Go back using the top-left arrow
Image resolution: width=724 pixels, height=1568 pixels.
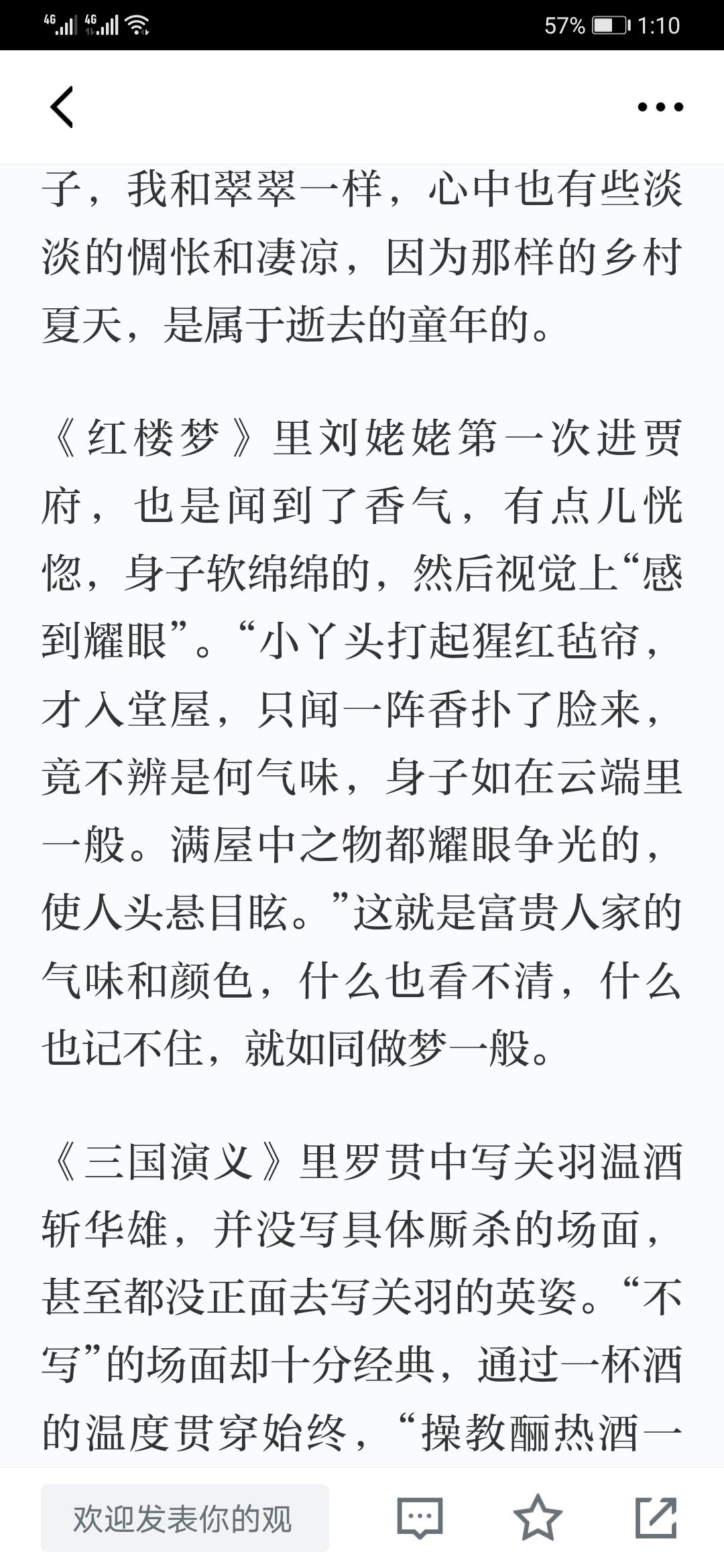click(62, 107)
